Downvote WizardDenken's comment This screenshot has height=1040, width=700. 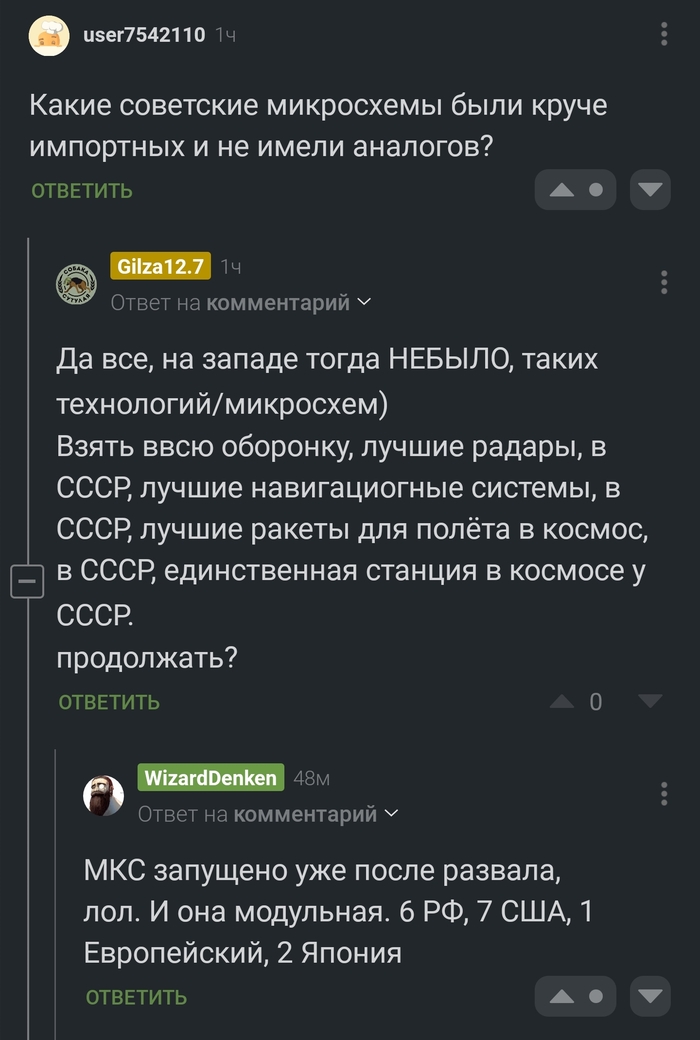click(650, 996)
